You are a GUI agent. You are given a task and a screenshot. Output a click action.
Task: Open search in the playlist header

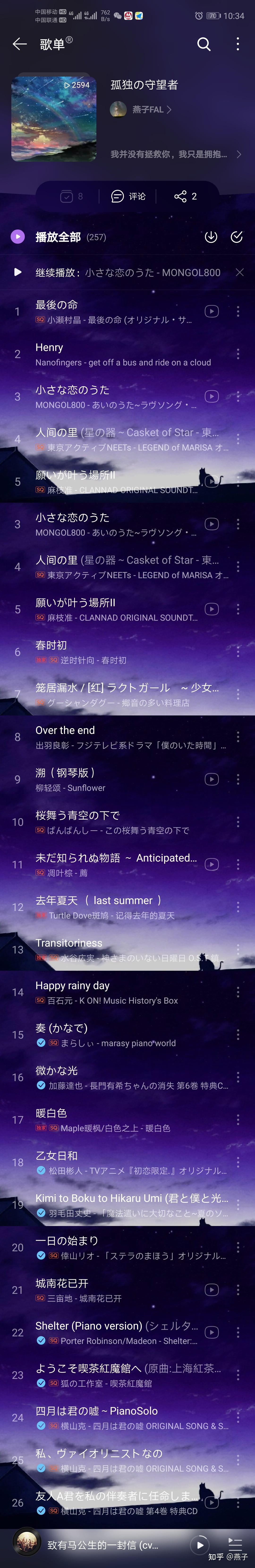tap(204, 44)
